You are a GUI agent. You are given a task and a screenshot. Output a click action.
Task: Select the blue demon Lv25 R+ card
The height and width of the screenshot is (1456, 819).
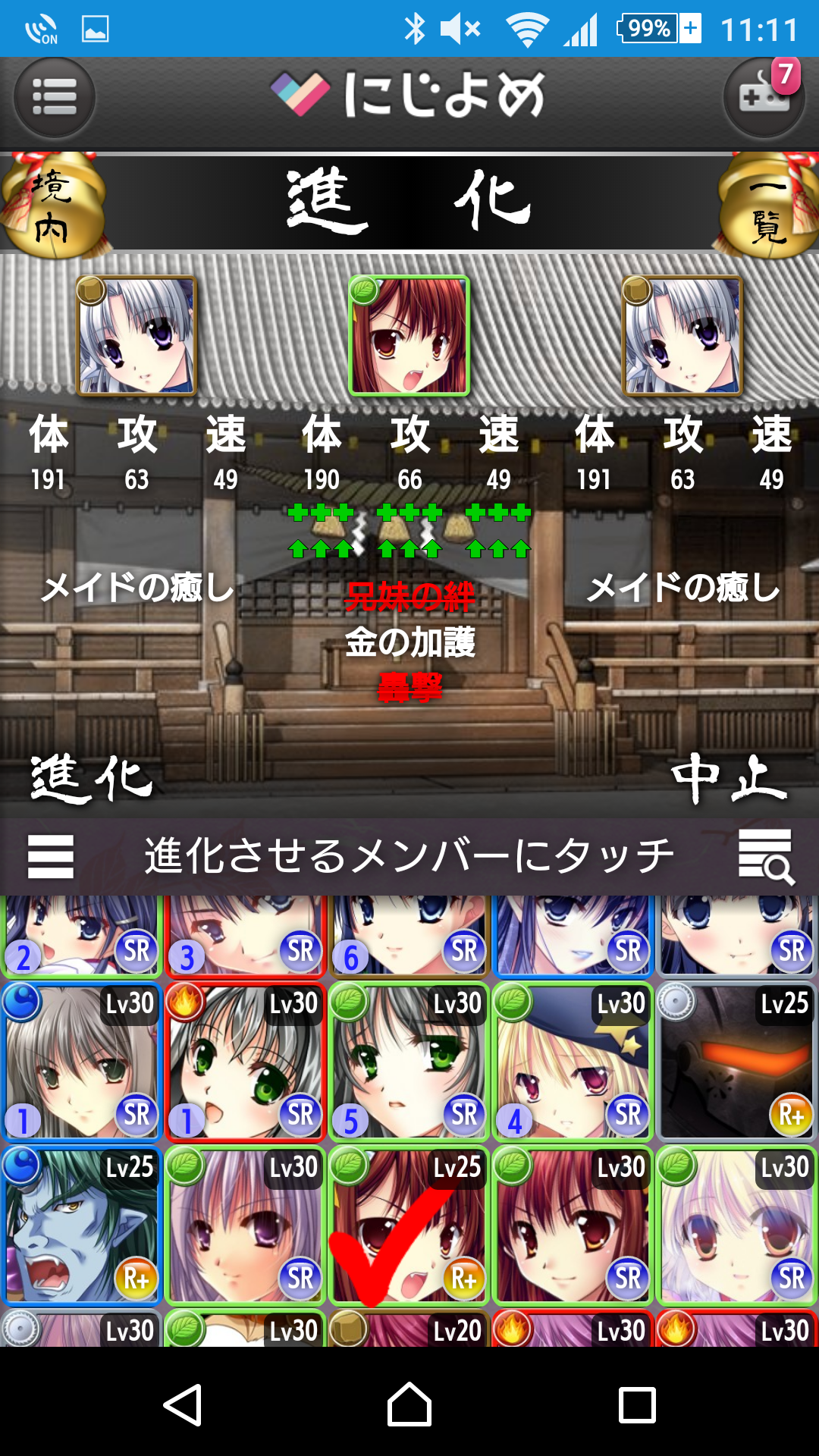coord(81,1225)
